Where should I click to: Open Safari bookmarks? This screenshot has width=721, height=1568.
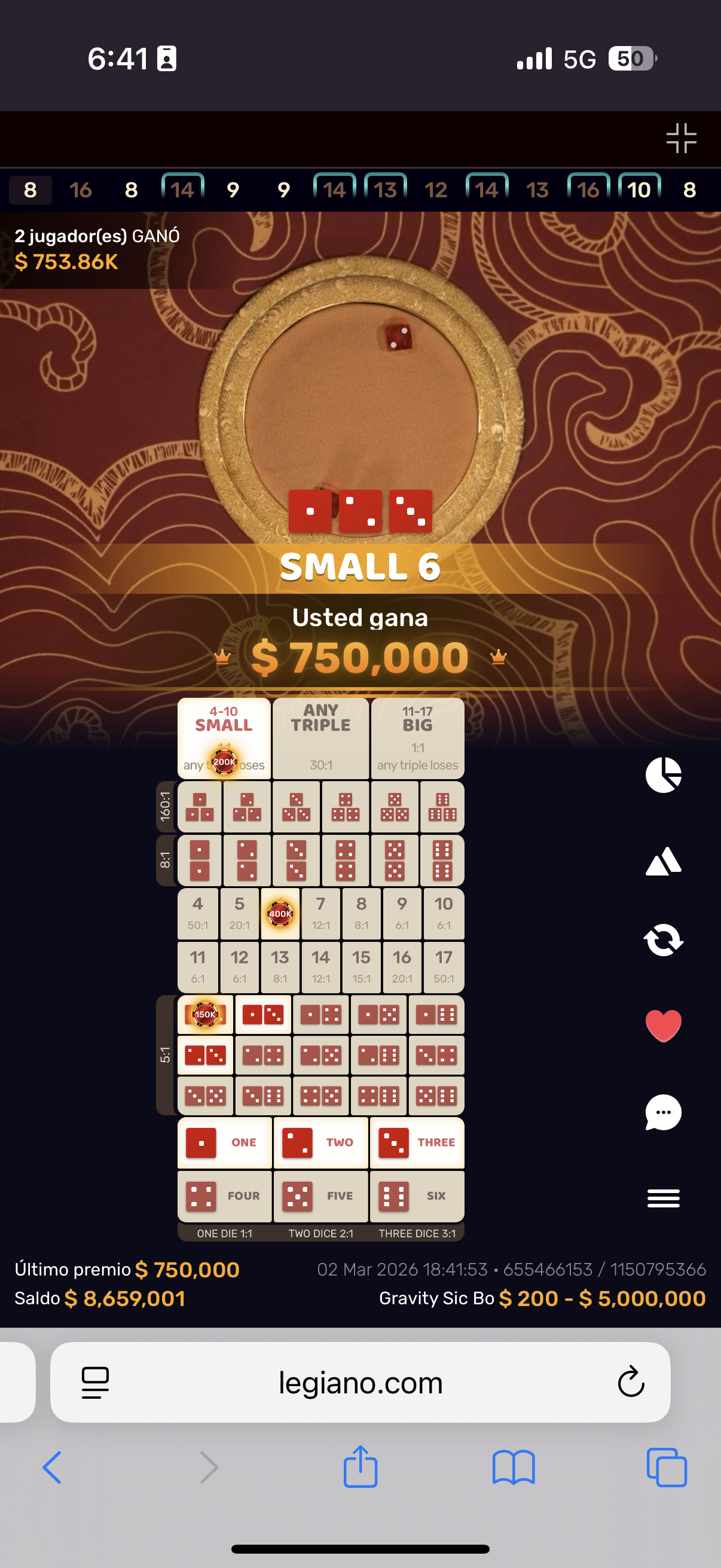coord(514,1467)
